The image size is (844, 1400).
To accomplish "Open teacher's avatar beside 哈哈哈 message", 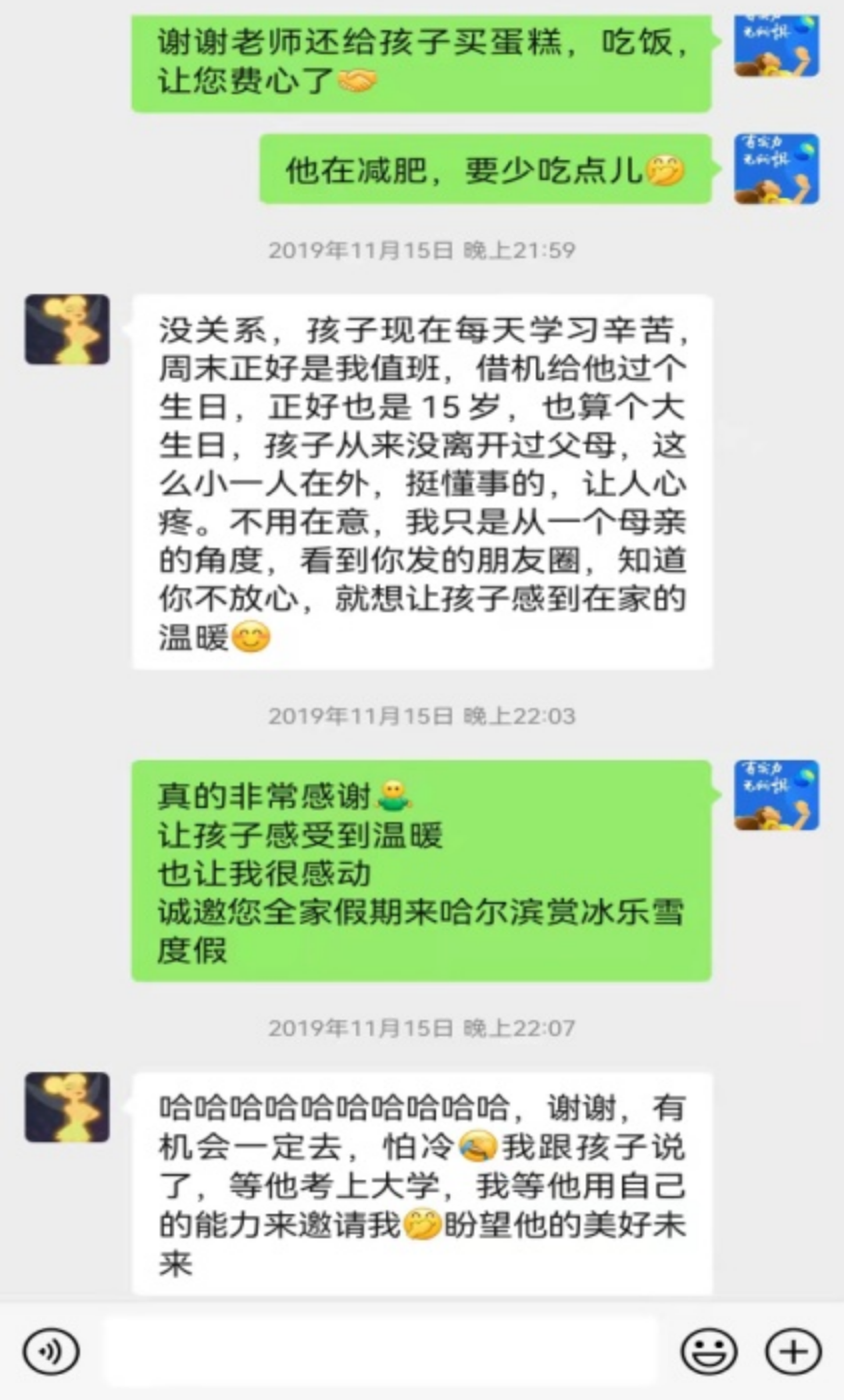I will pyautogui.click(x=67, y=1107).
